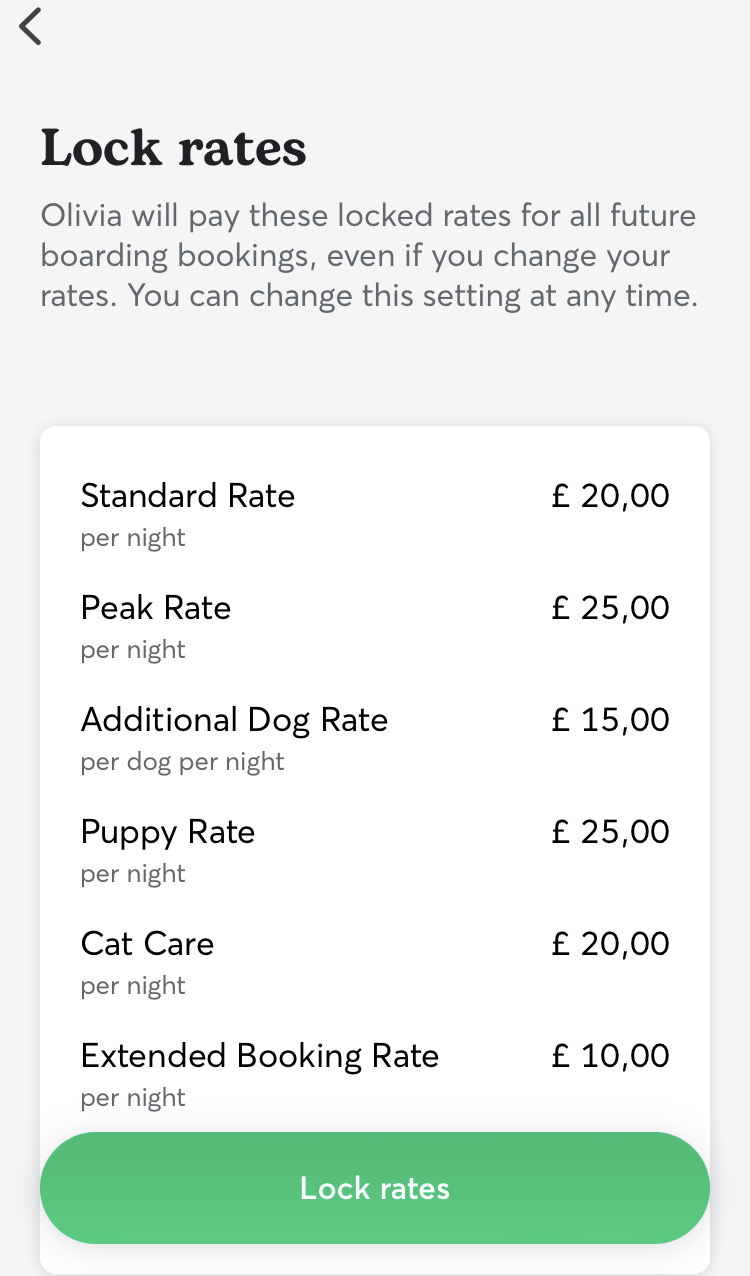The height and width of the screenshot is (1276, 750).
Task: Click the per dog per night subtitle
Action: tap(182, 762)
